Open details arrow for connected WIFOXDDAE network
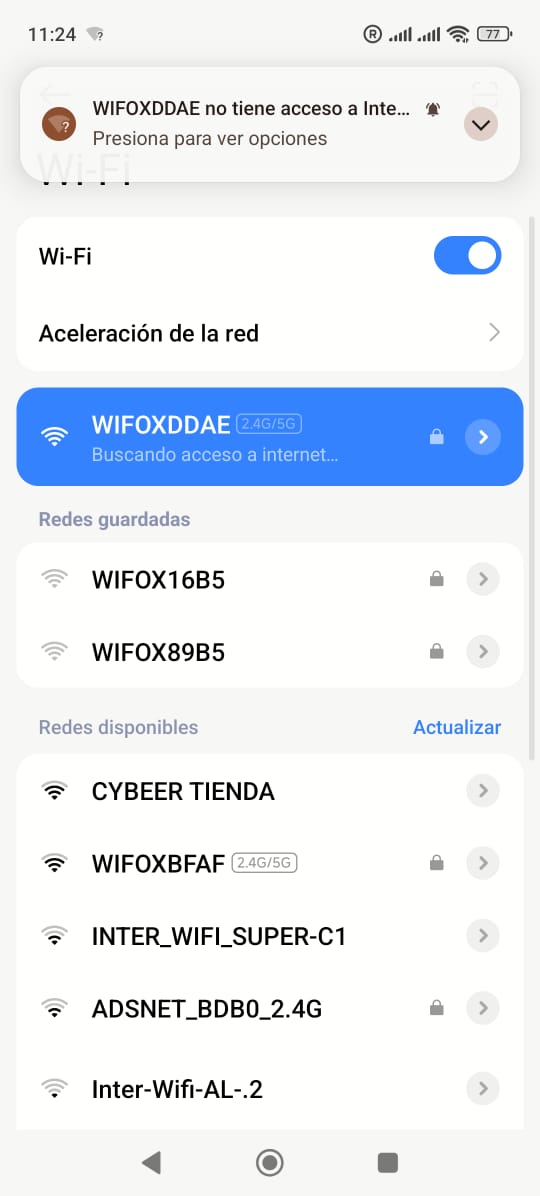This screenshot has height=1196, width=540. pyautogui.click(x=483, y=437)
